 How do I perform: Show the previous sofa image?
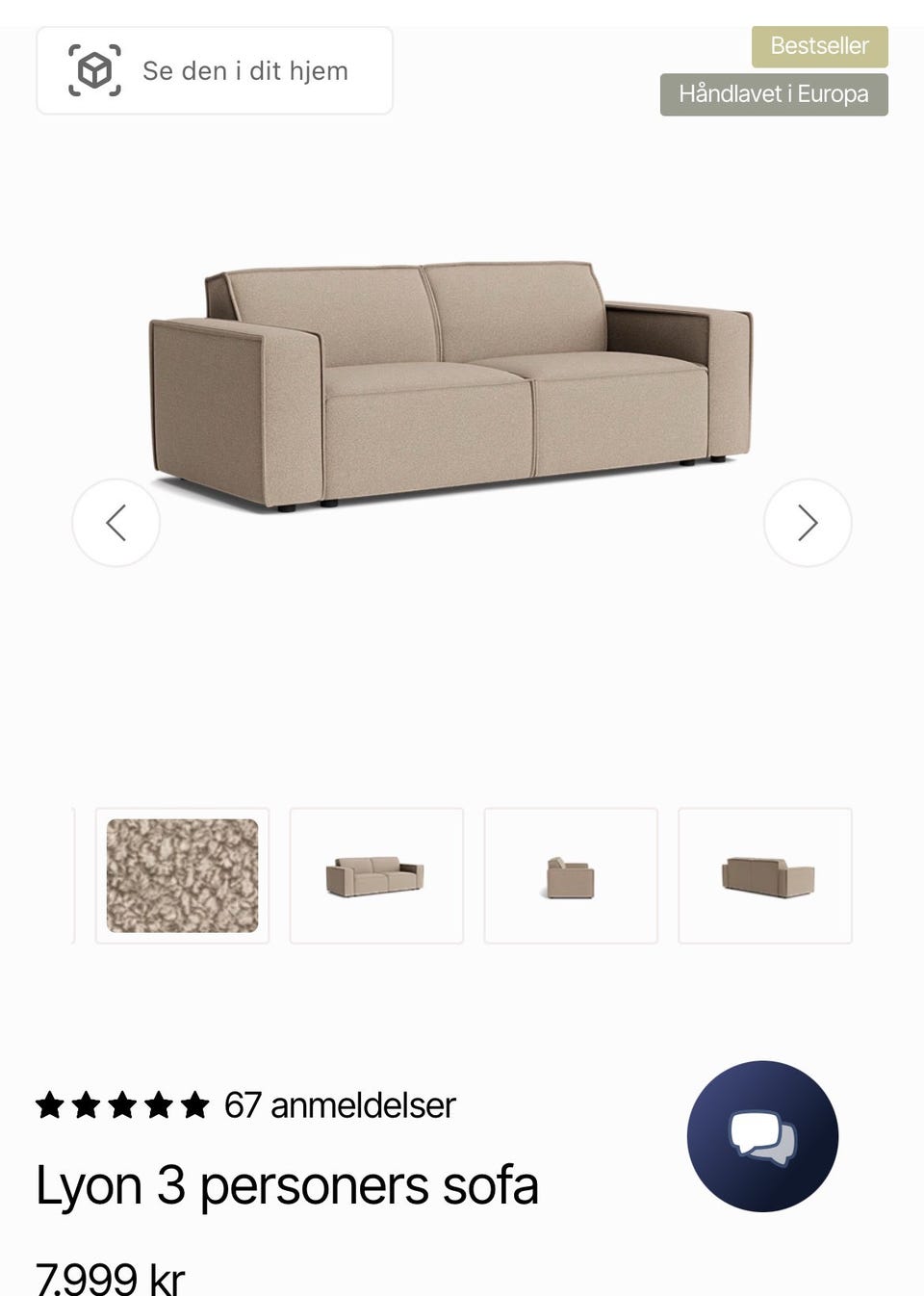pos(116,523)
